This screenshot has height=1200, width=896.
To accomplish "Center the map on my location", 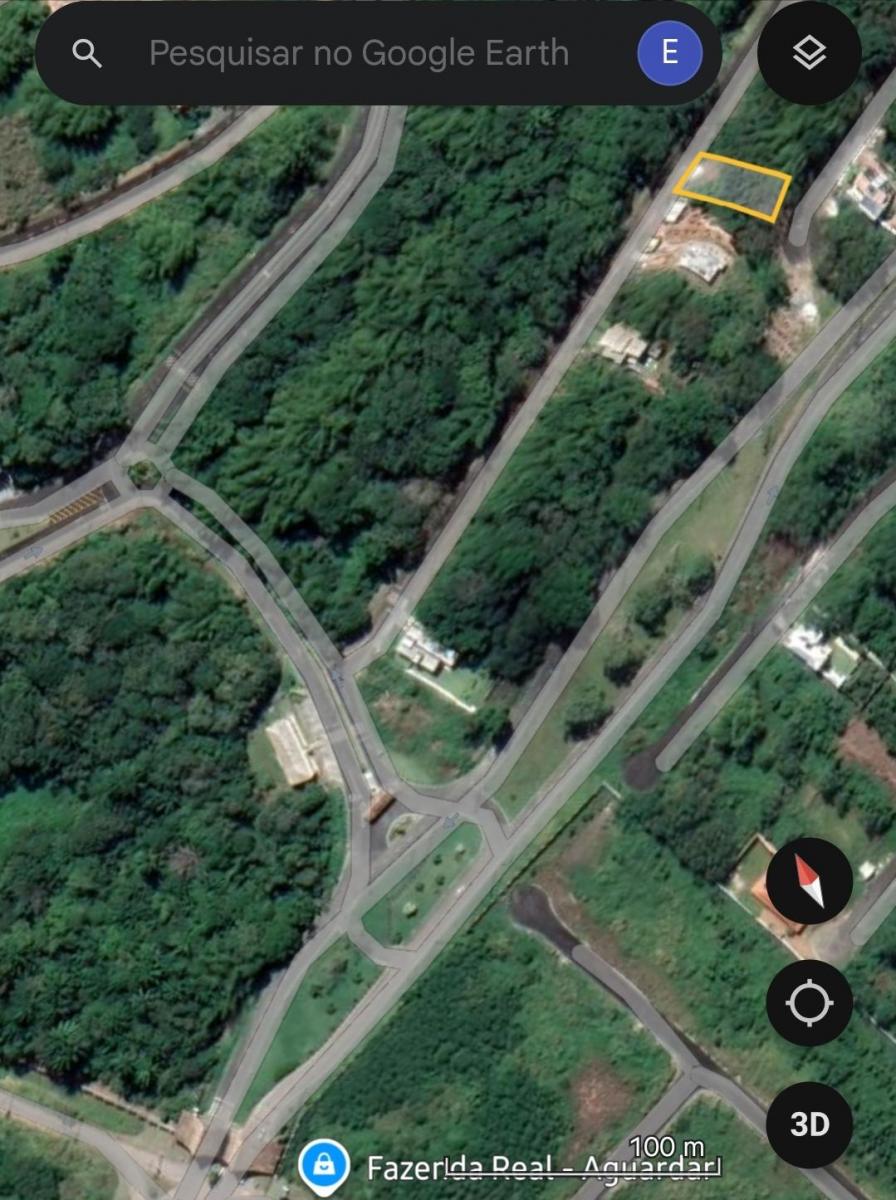I will point(809,1003).
